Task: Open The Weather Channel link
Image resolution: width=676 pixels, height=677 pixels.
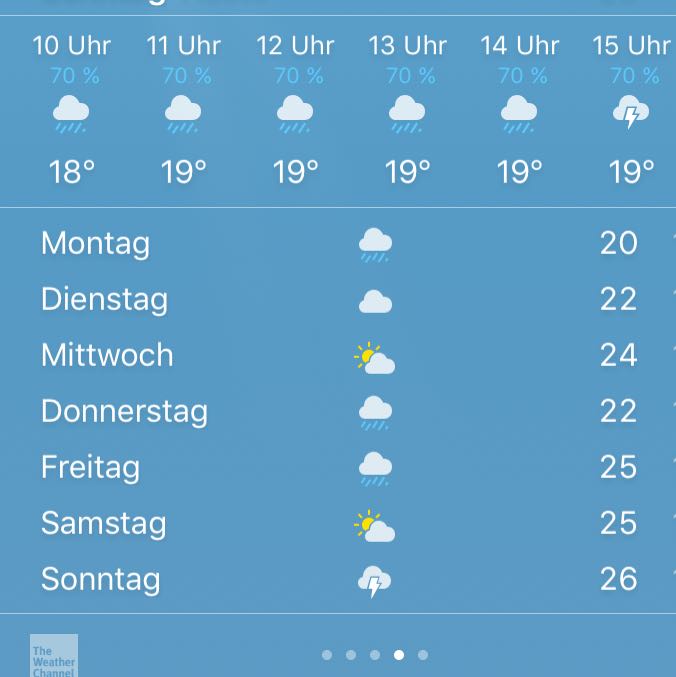Action: [54, 656]
